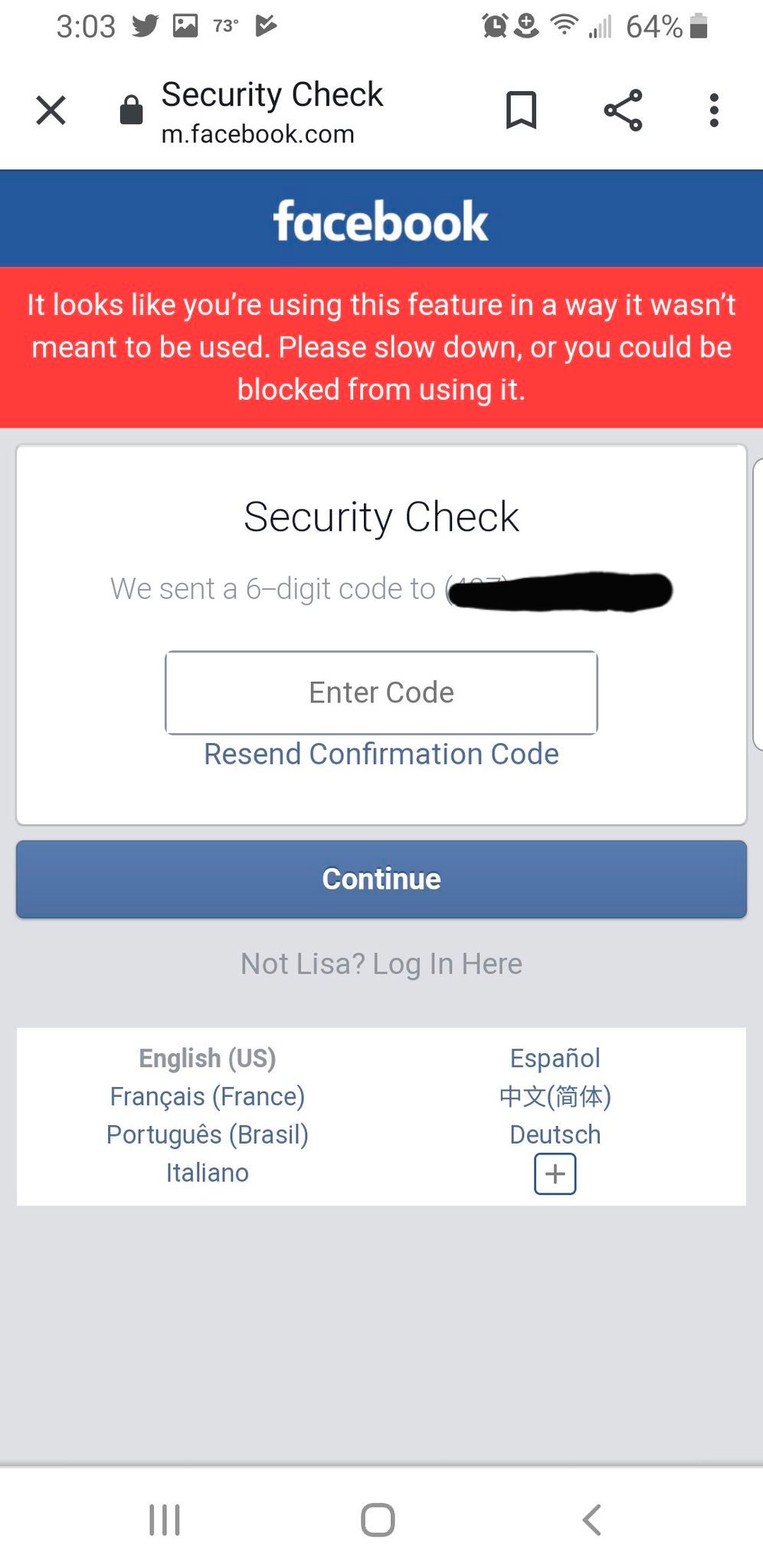Image resolution: width=763 pixels, height=1568 pixels.
Task: Tap Not Lisa? Log In Here
Action: (381, 964)
